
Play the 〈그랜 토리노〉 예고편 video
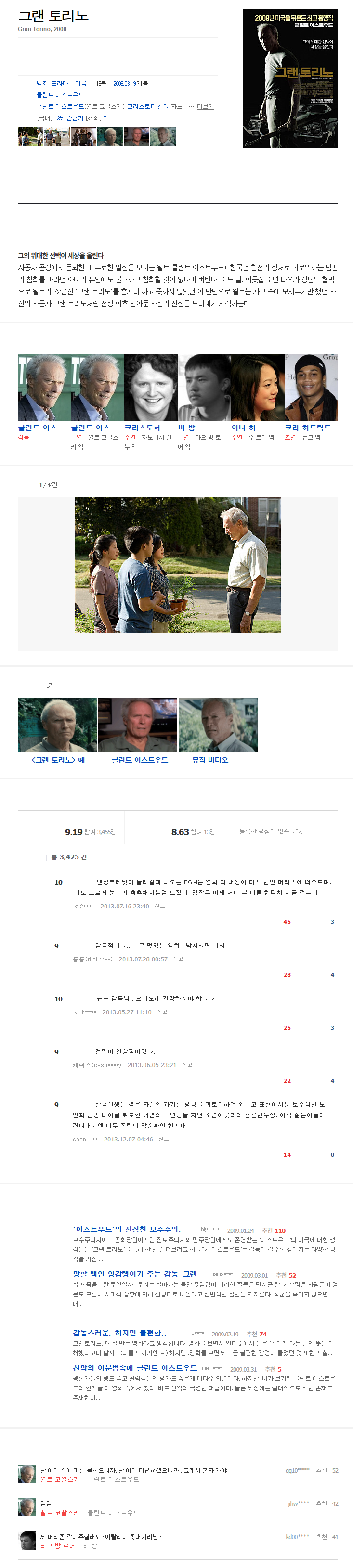[x=57, y=725]
